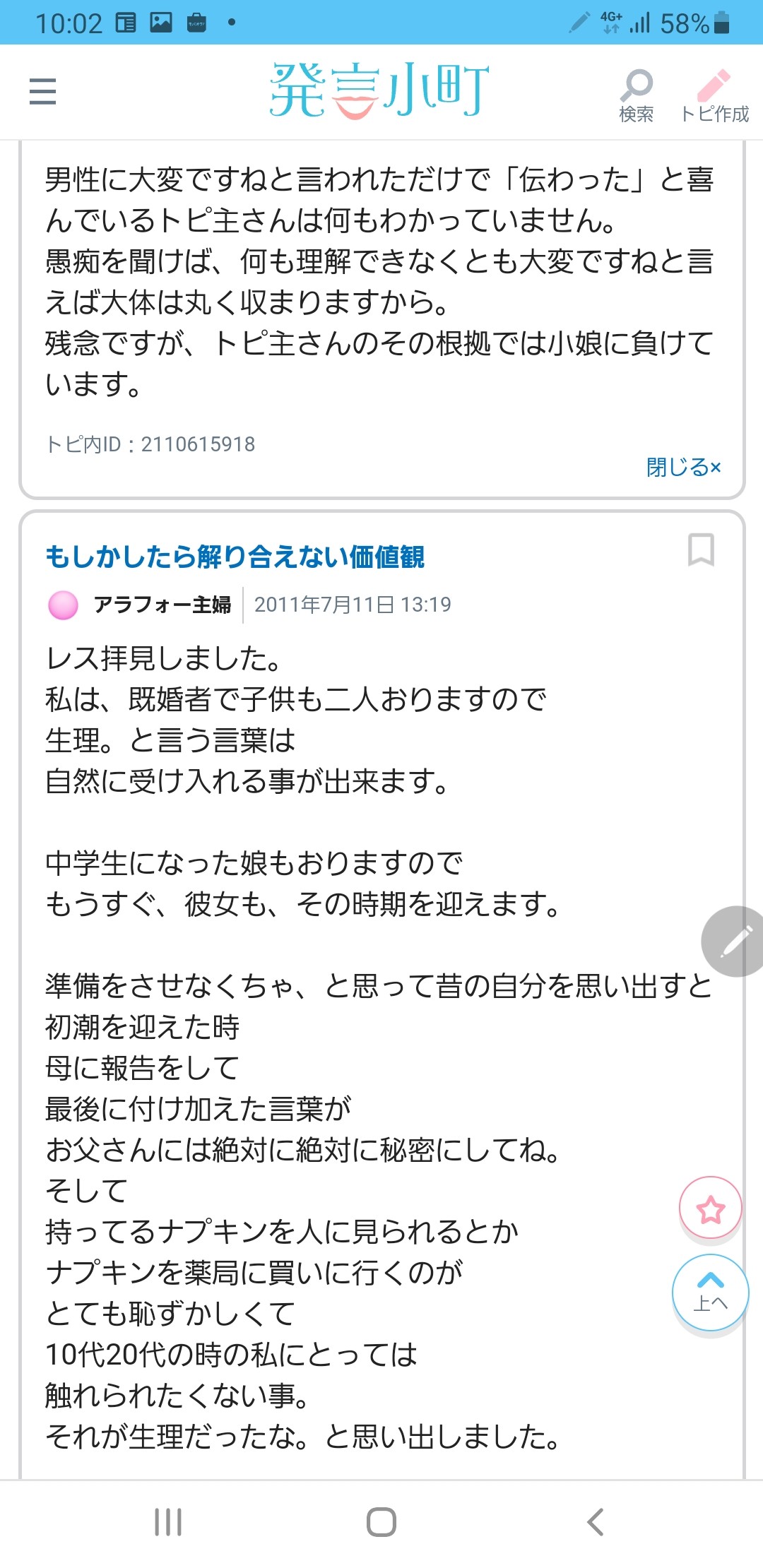Open the 検索 search tool
The width and height of the screenshot is (763, 1568).
(x=637, y=95)
